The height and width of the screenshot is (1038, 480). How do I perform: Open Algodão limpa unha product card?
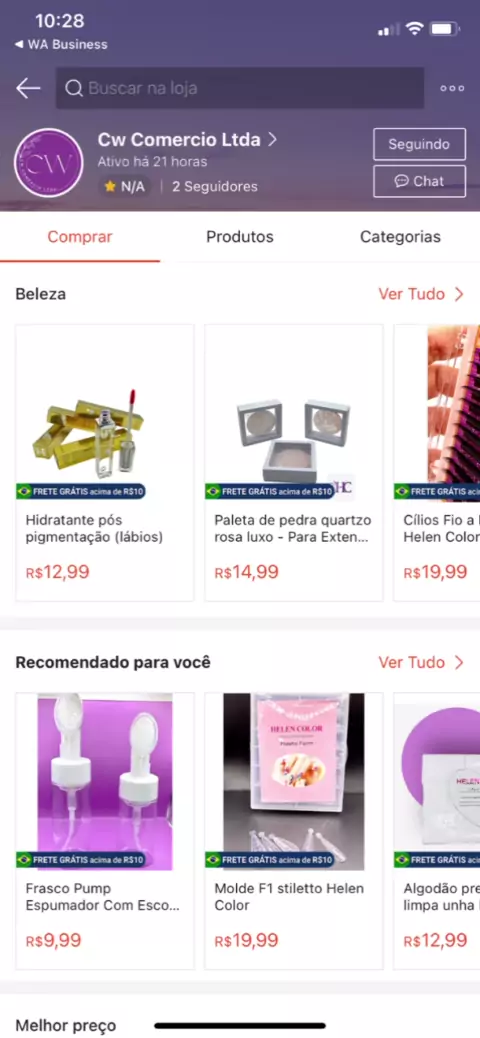pyautogui.click(x=437, y=831)
